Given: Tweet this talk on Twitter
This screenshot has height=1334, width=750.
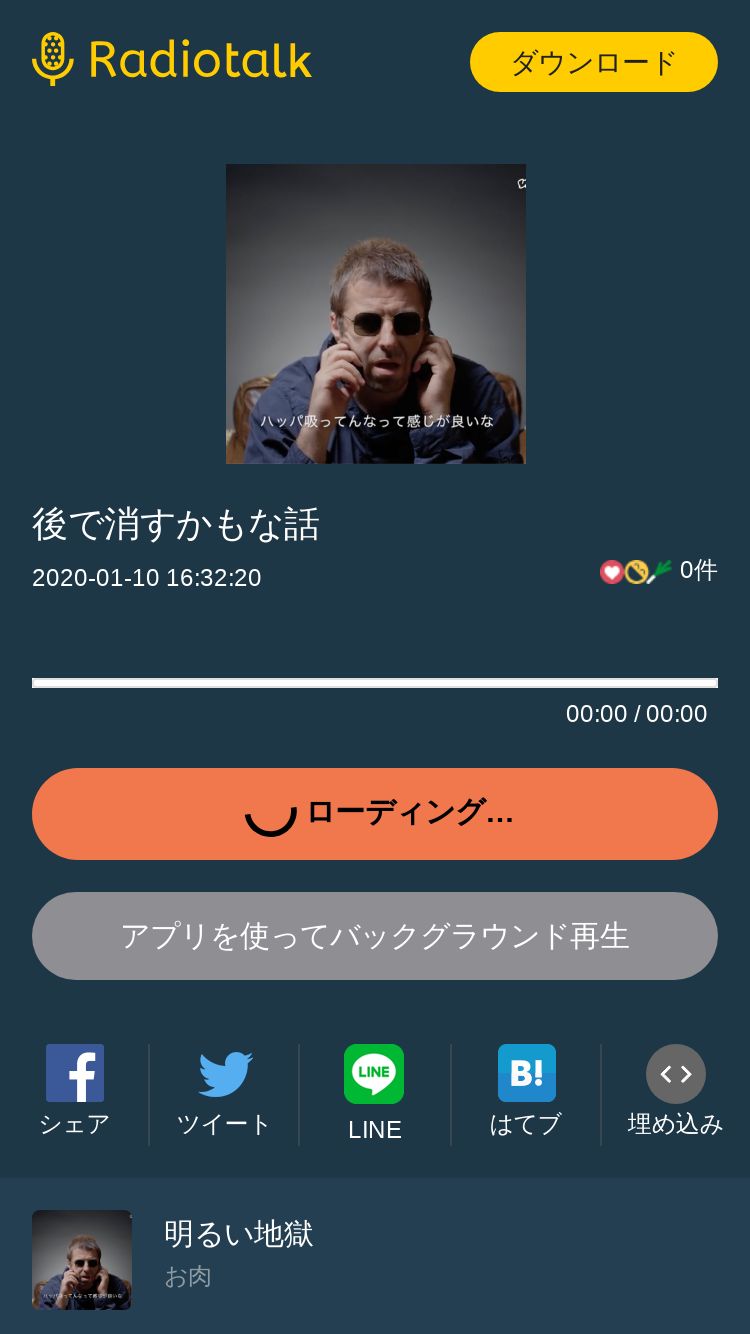Looking at the screenshot, I should tap(225, 1091).
